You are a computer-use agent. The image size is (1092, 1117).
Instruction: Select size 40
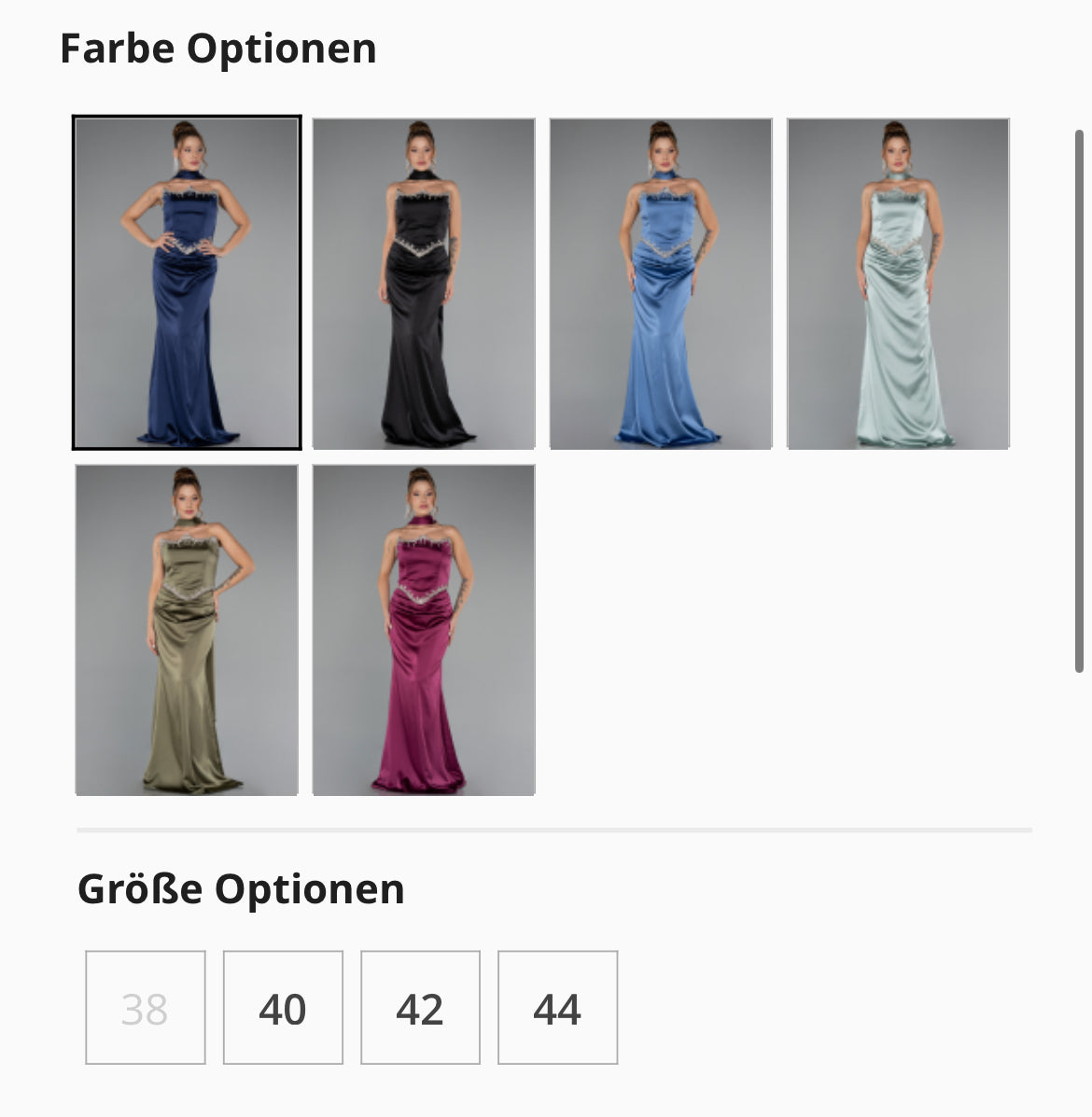pyautogui.click(x=283, y=1008)
